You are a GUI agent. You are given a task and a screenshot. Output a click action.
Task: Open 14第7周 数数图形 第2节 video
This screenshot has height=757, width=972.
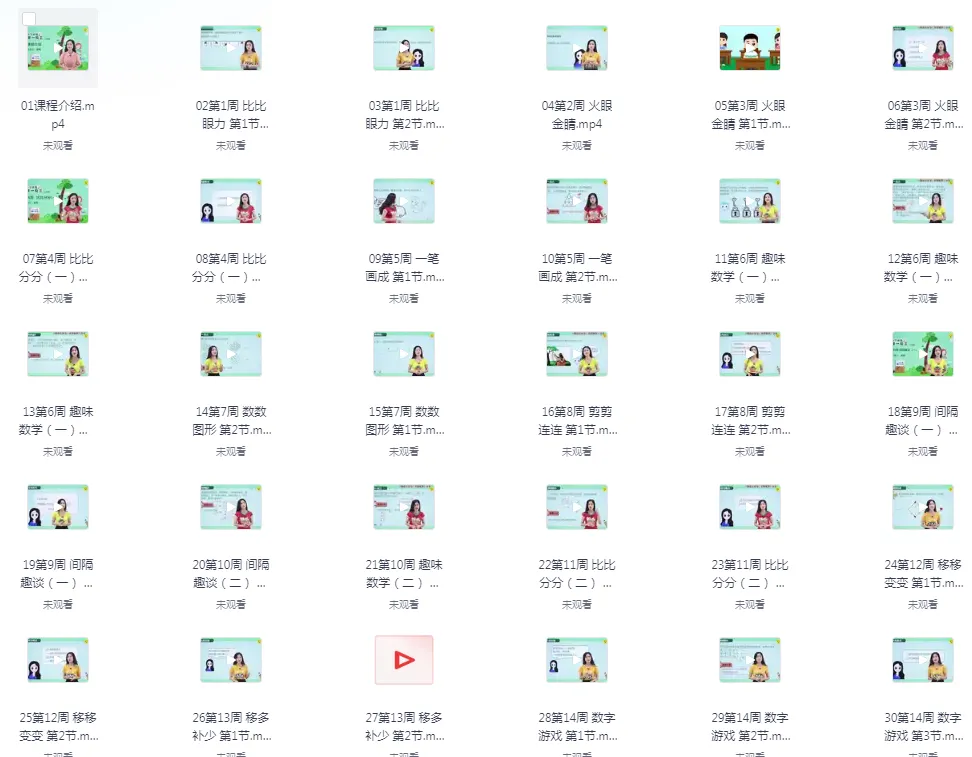point(231,354)
